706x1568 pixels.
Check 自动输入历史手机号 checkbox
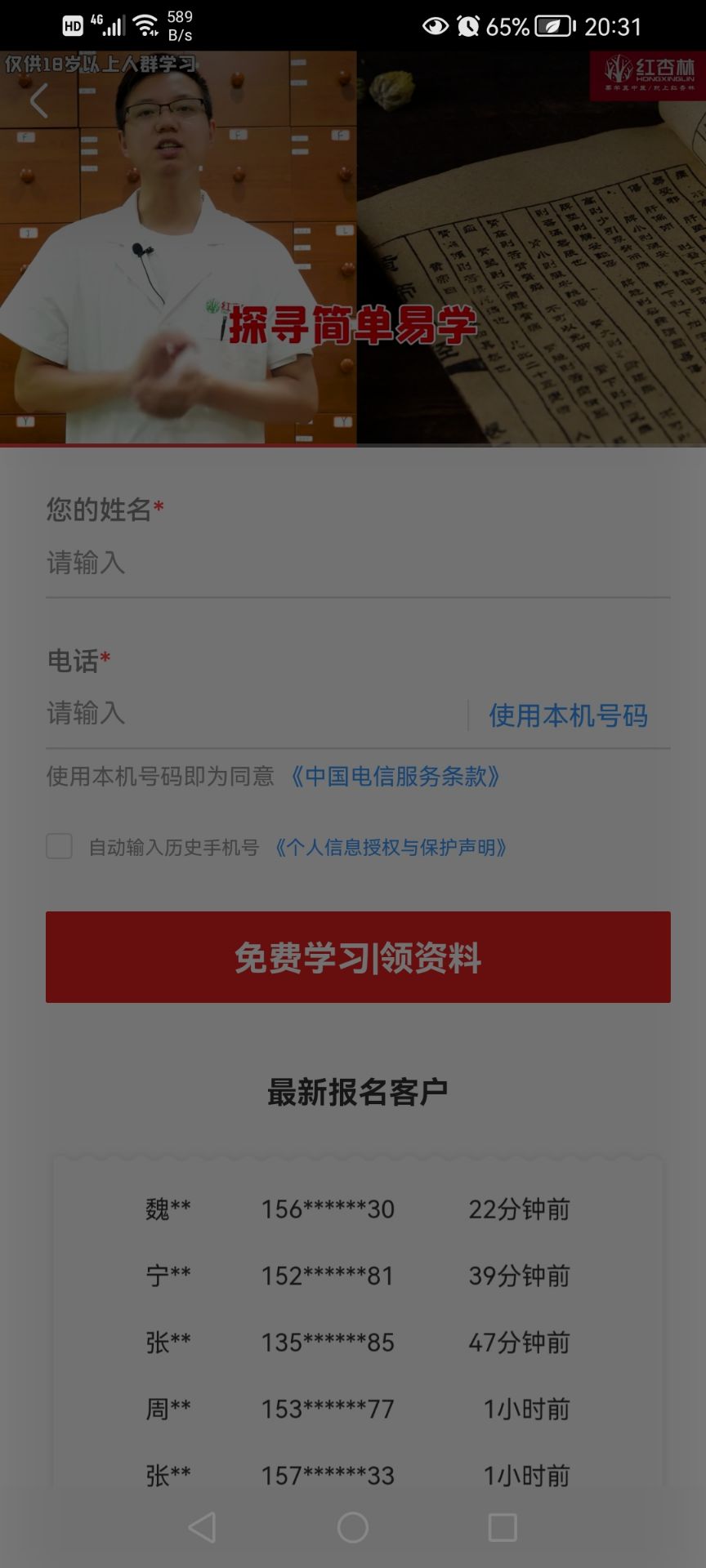pyautogui.click(x=60, y=846)
